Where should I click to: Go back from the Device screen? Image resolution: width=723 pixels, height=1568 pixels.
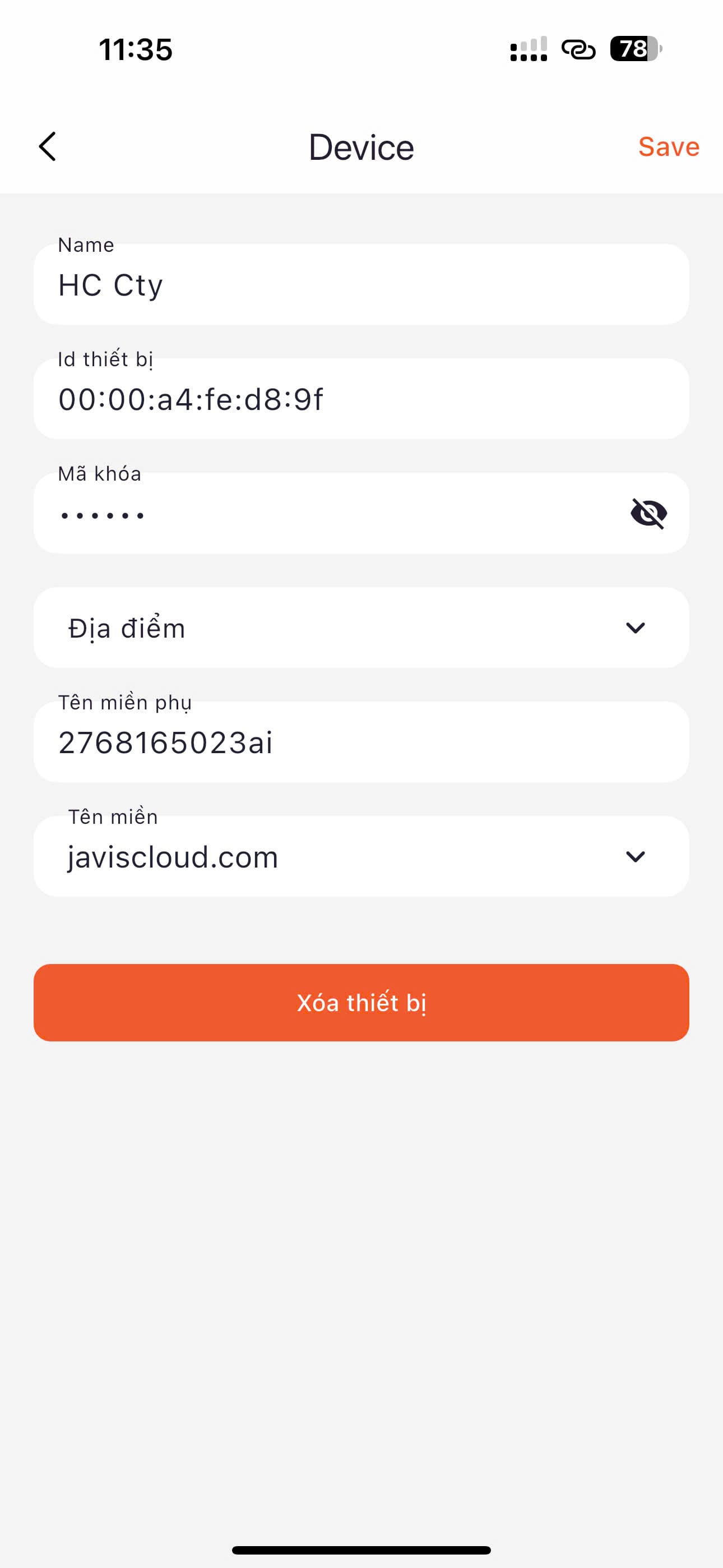pos(48,147)
